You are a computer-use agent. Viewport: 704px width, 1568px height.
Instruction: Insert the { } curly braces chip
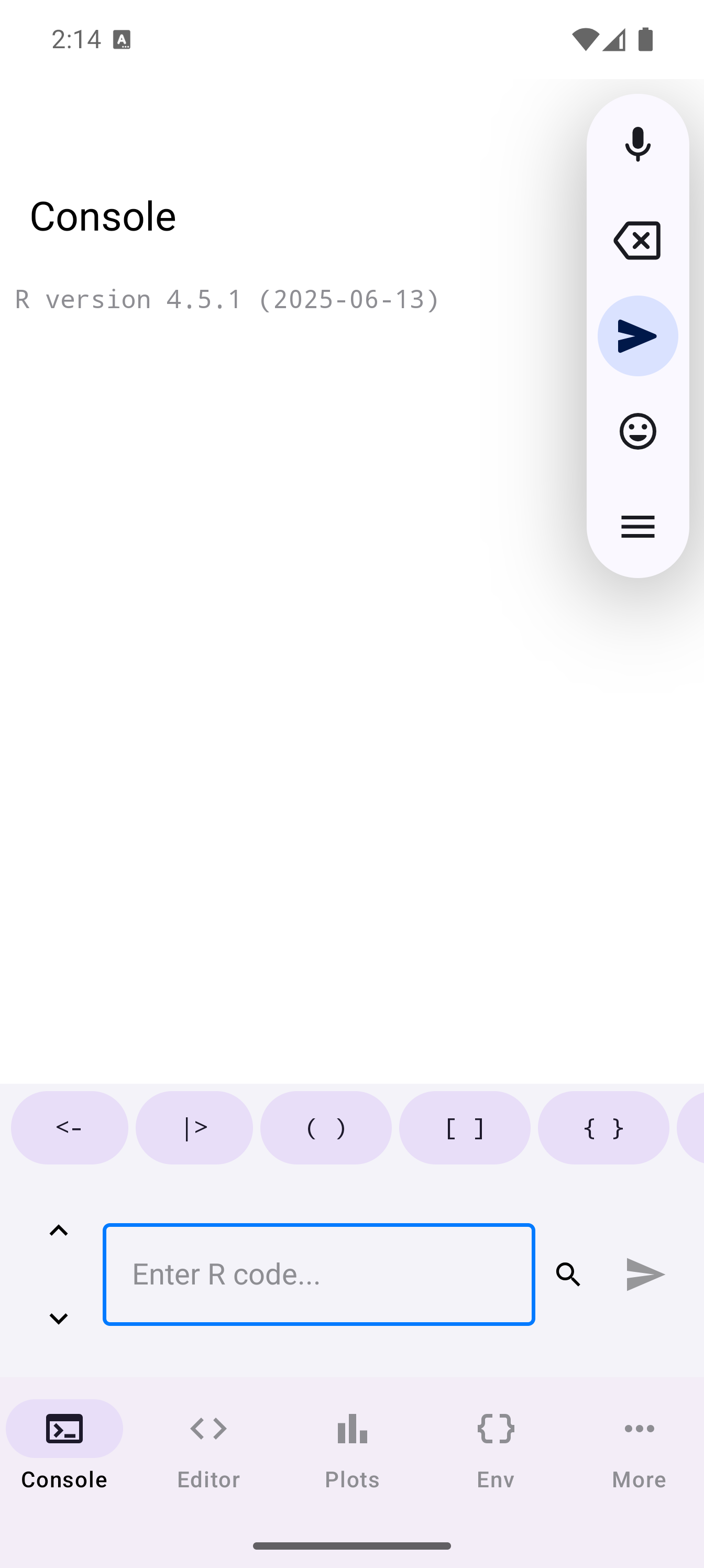point(603,1127)
